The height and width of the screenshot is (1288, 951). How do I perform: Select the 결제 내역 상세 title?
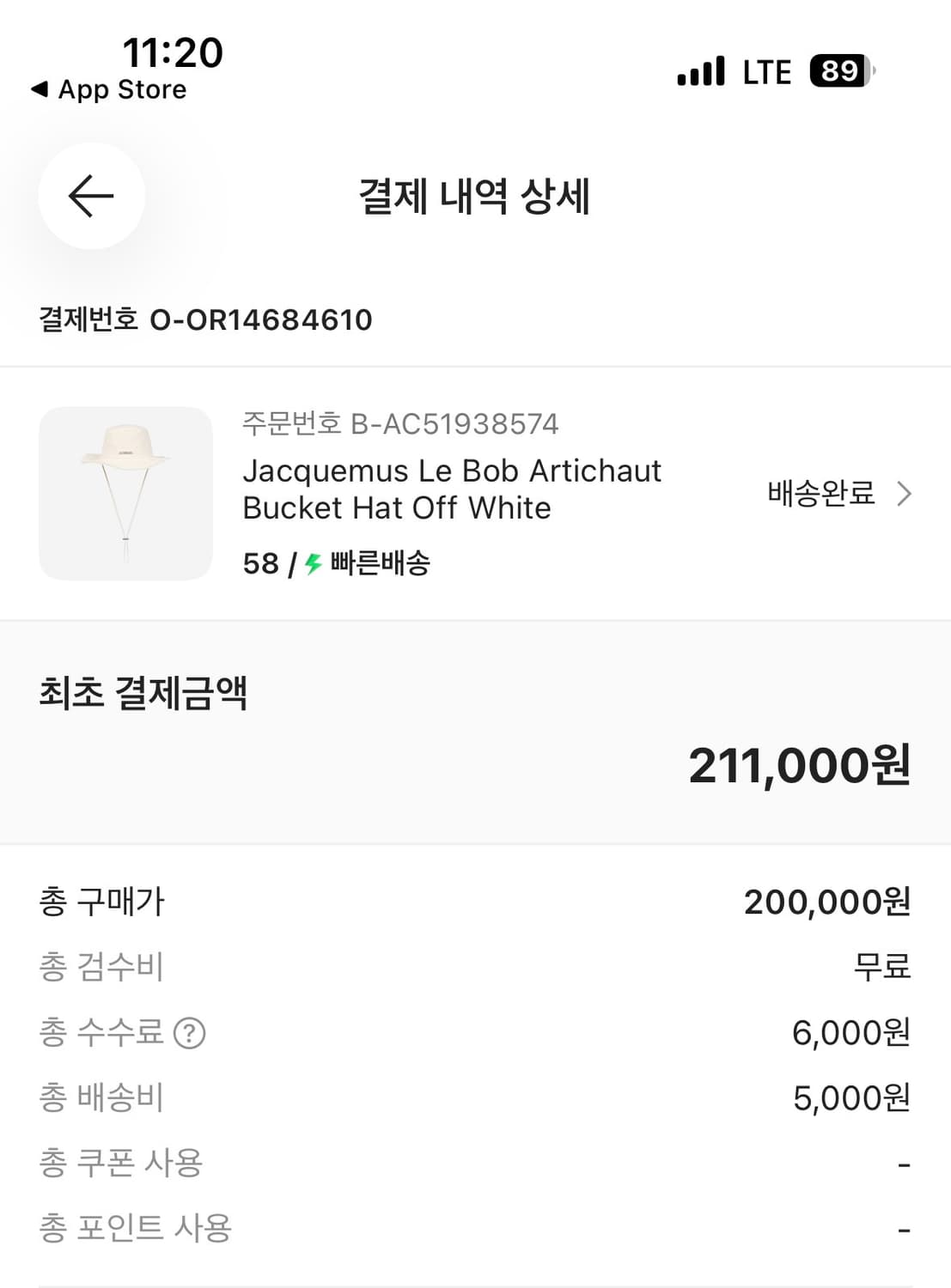pos(475,196)
